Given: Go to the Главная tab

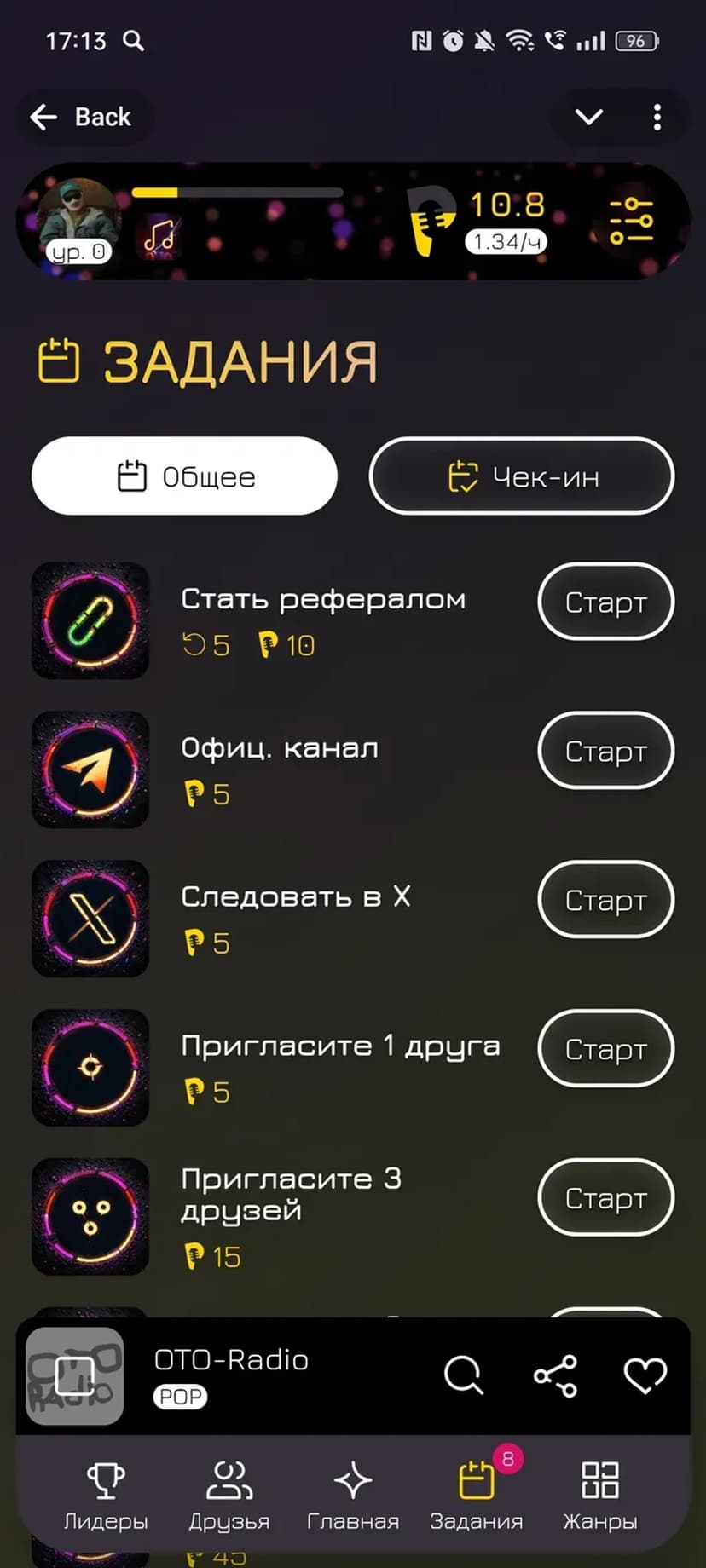Looking at the screenshot, I should click(x=353, y=1496).
